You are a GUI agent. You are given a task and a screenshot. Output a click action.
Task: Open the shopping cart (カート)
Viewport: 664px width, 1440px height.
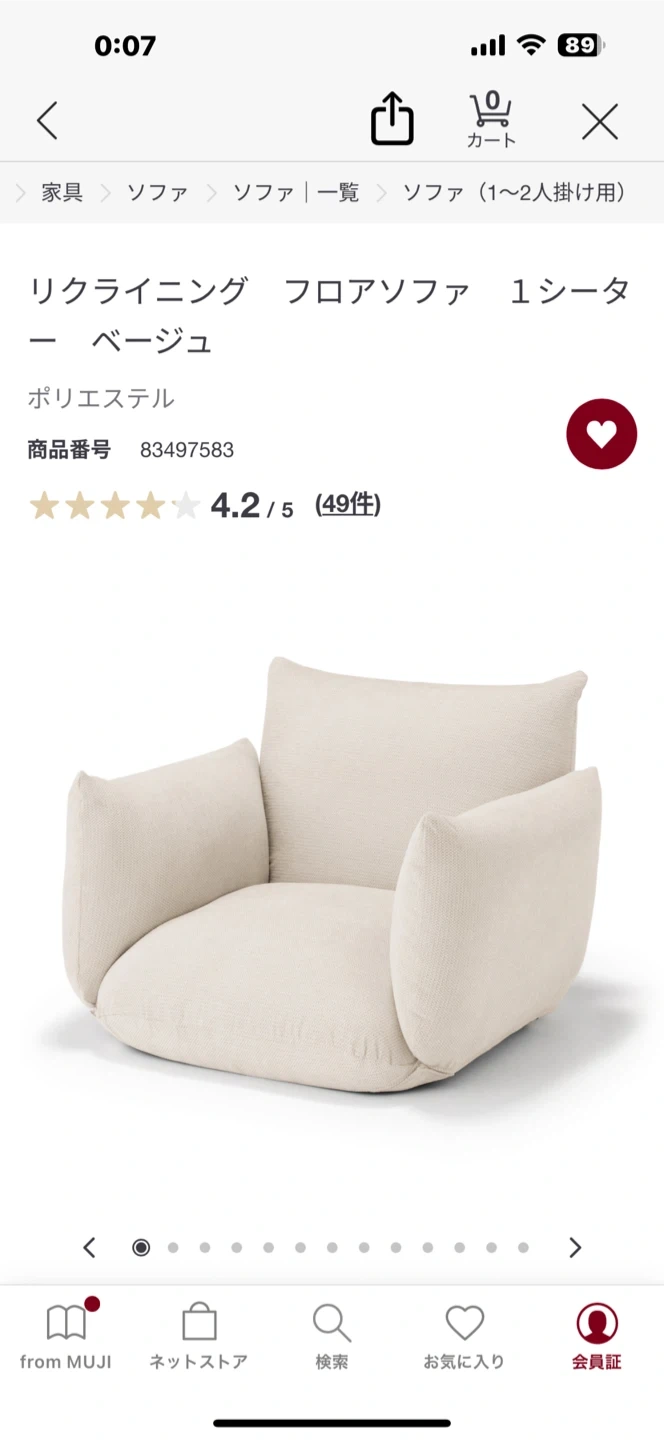[491, 120]
